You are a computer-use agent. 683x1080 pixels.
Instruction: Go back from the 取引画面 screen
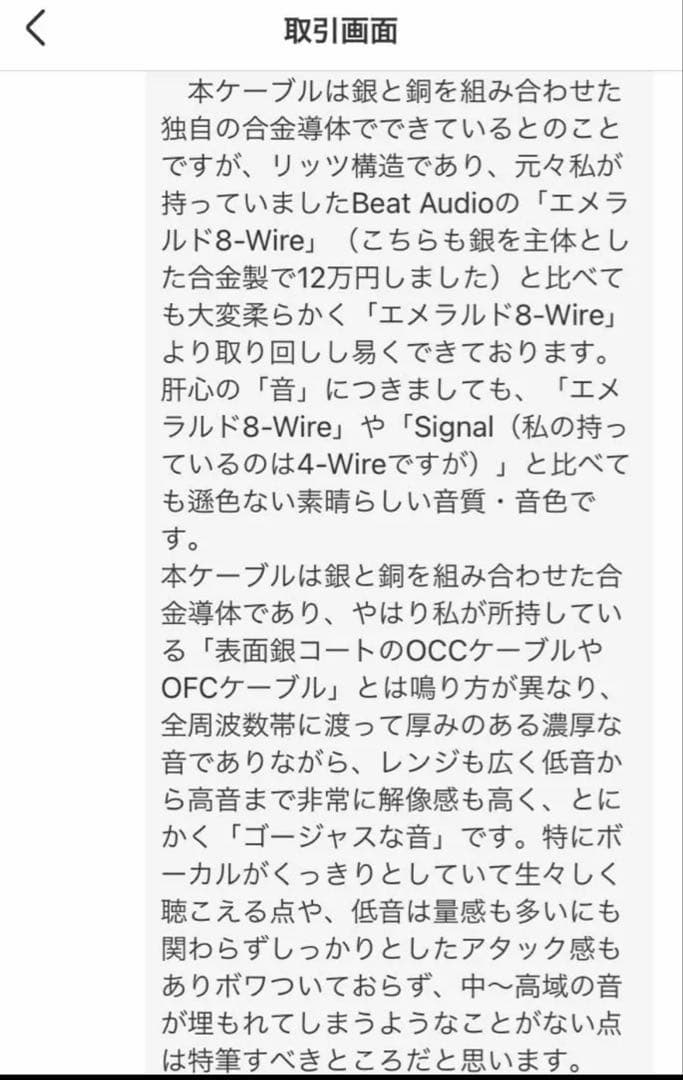(x=35, y=31)
